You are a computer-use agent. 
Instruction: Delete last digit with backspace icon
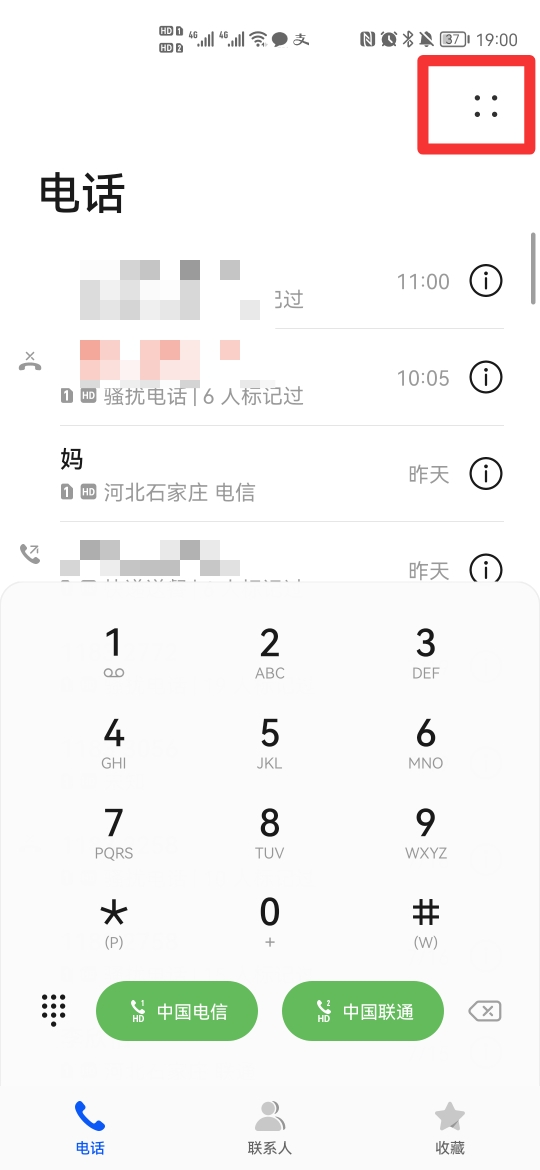[485, 1011]
